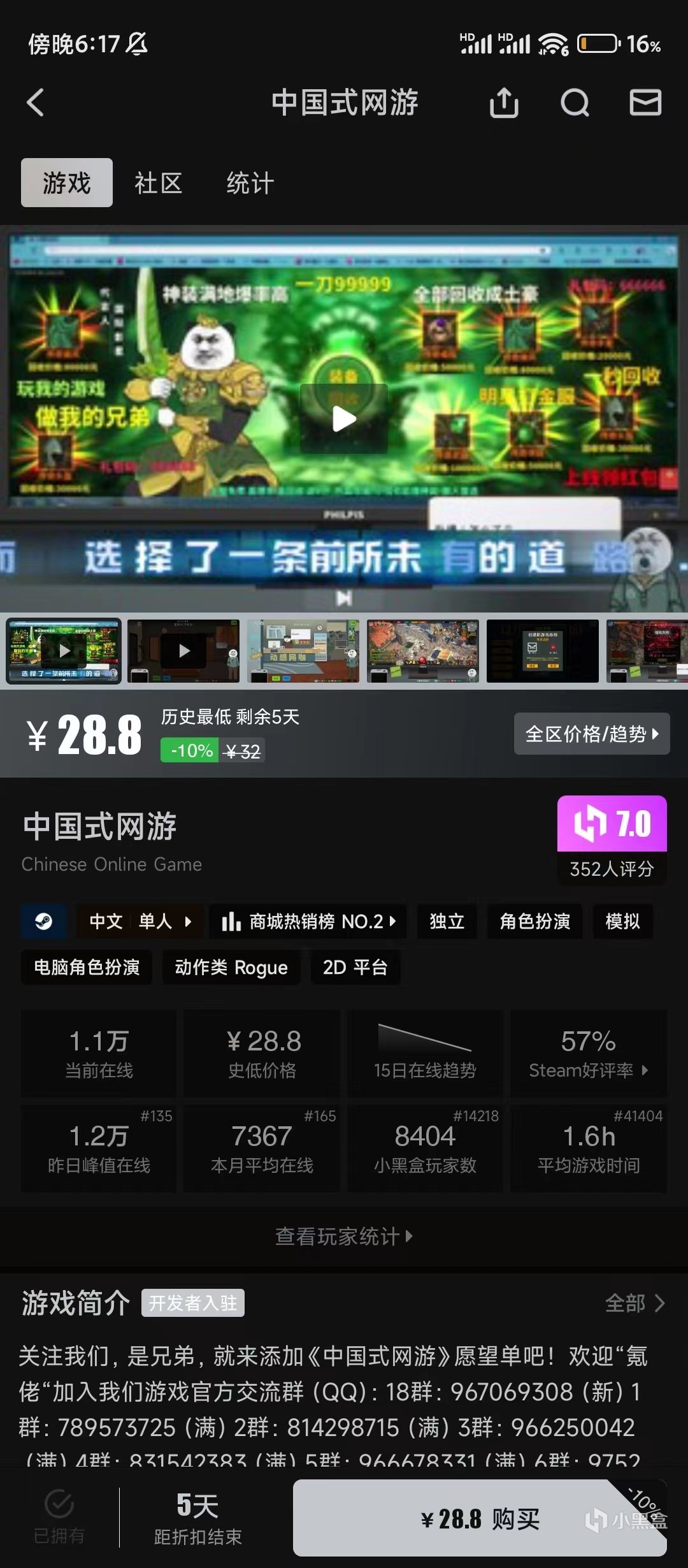688x1568 pixels.
Task: Buy the game for ¥28.8
Action: pos(479,1519)
